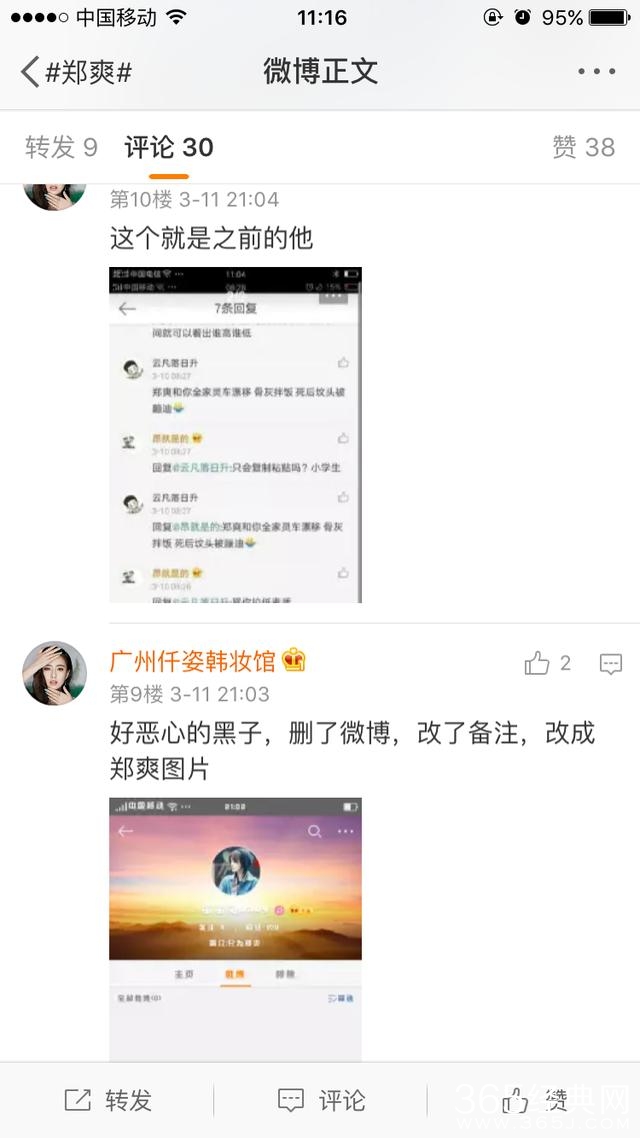Open the three-dot overflow menu
This screenshot has width=640, height=1138.
(596, 72)
